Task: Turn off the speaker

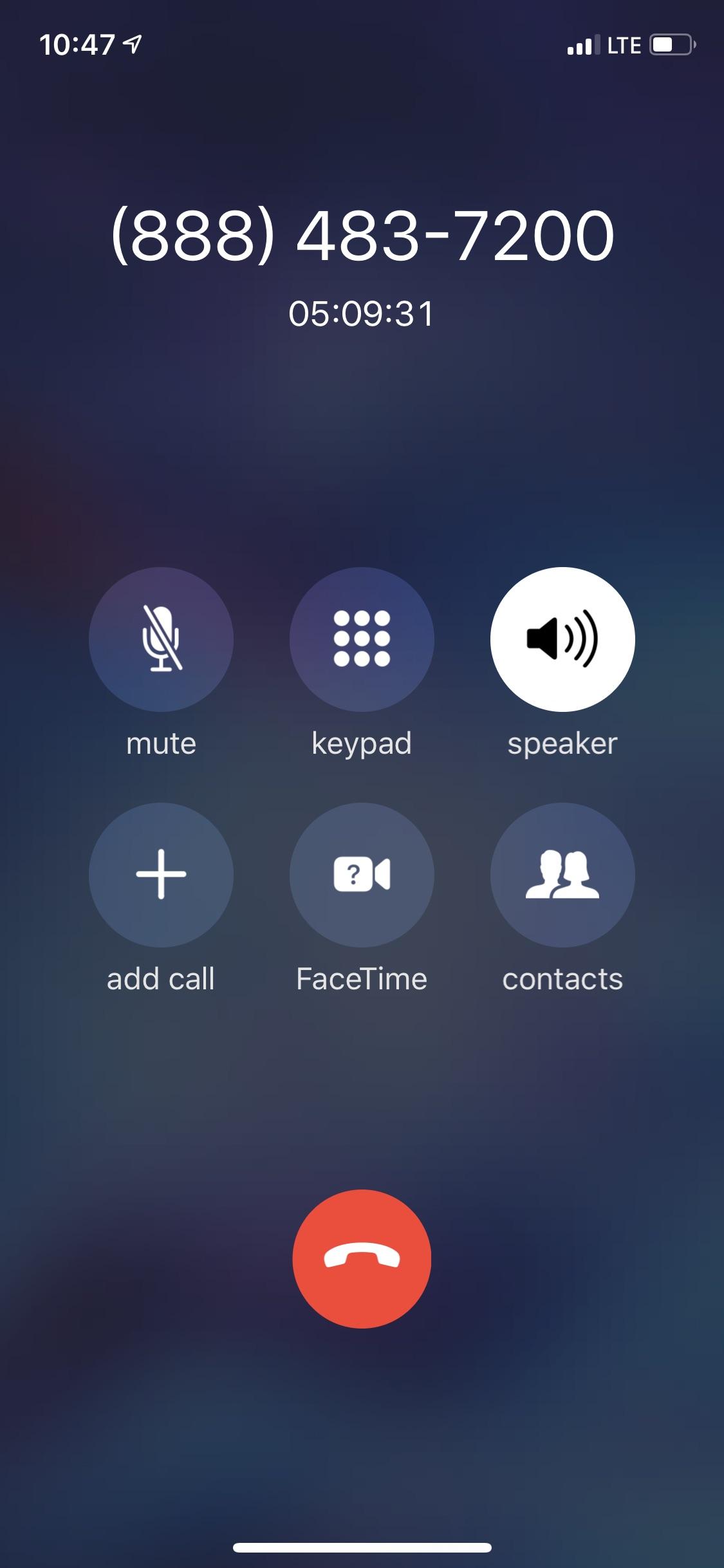Action: click(562, 639)
